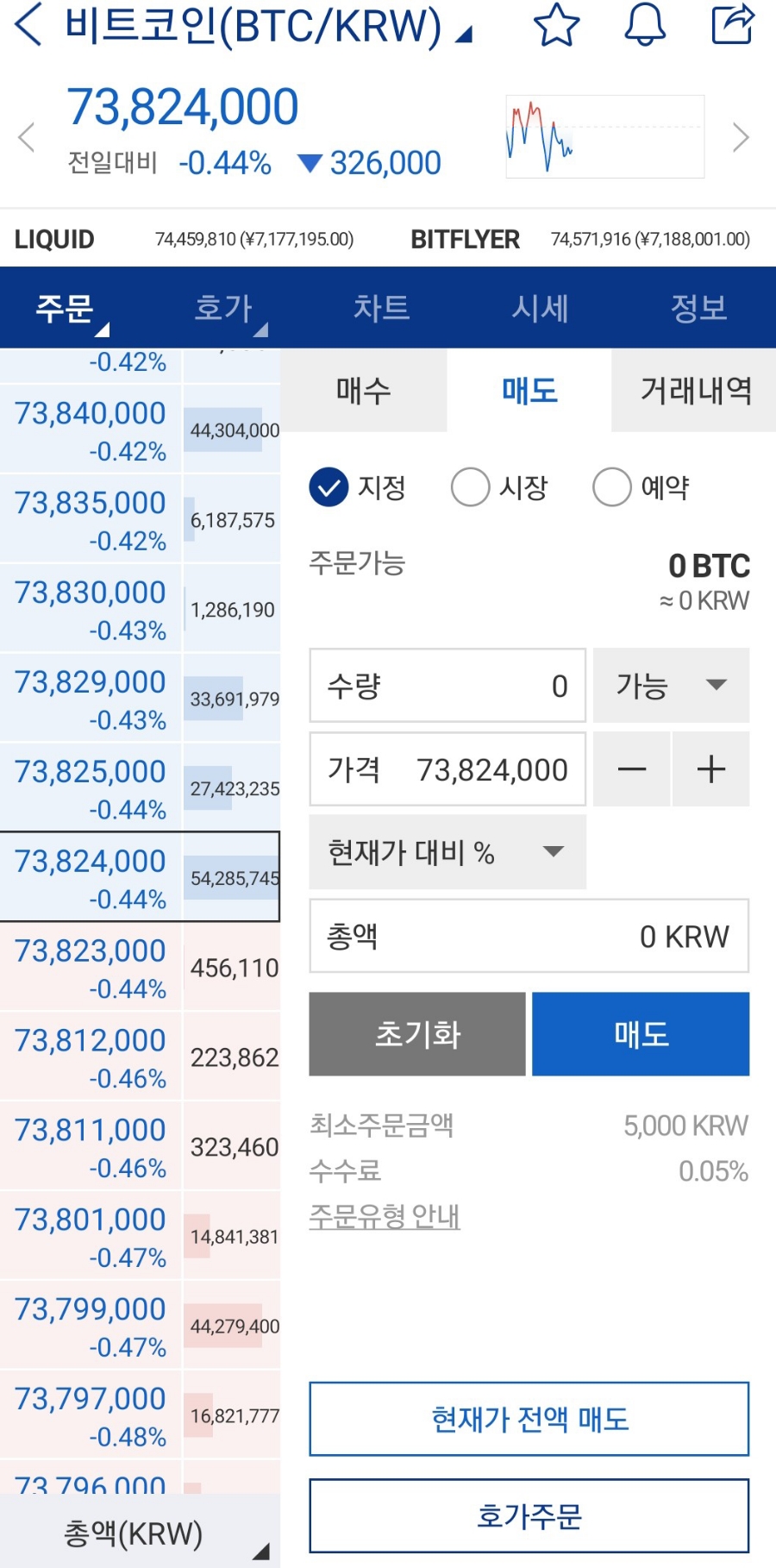Select the 시장 (market) order type
This screenshot has width=776, height=1568.
(x=470, y=486)
